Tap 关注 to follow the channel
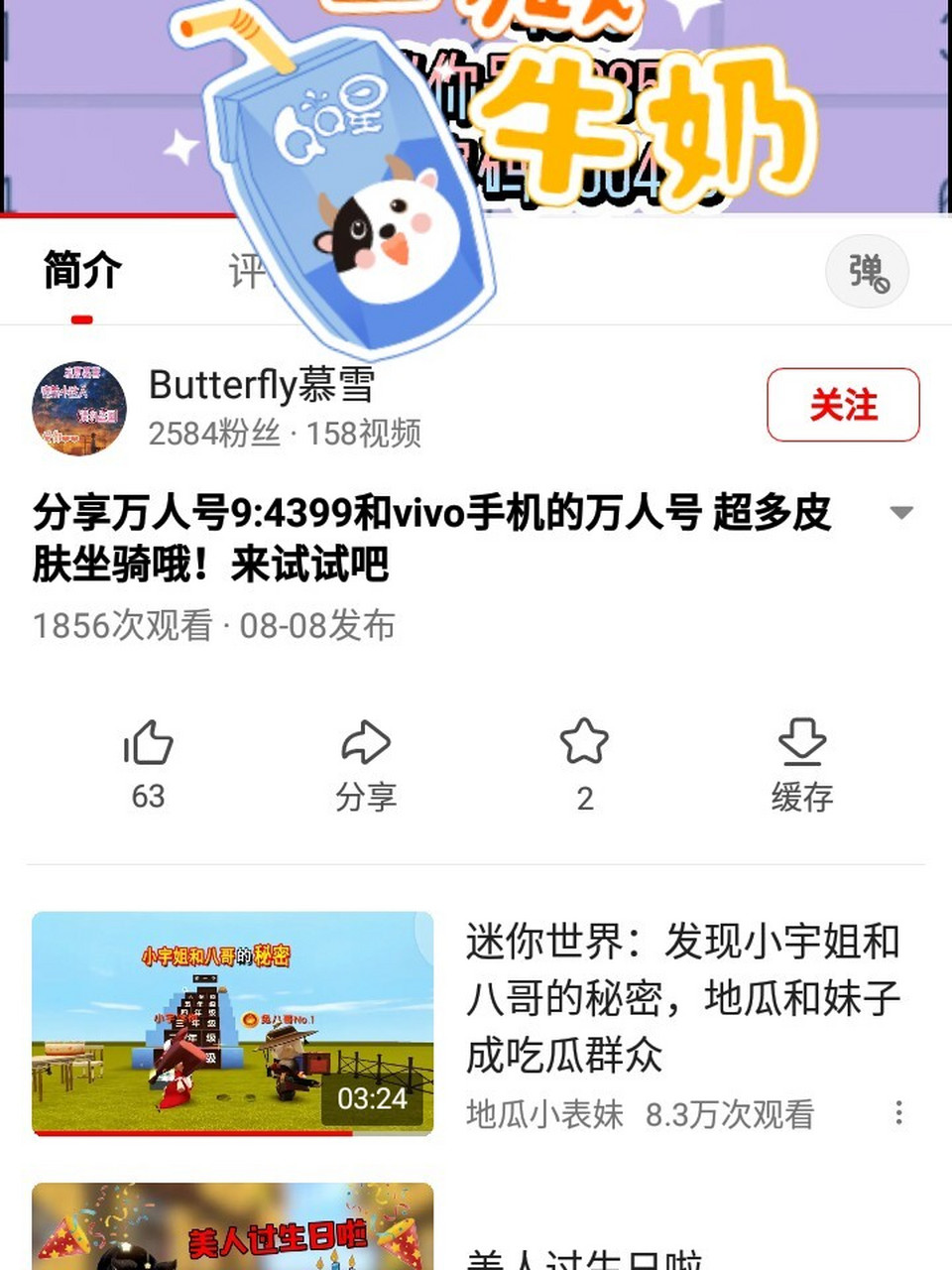952x1270 pixels. click(x=842, y=405)
